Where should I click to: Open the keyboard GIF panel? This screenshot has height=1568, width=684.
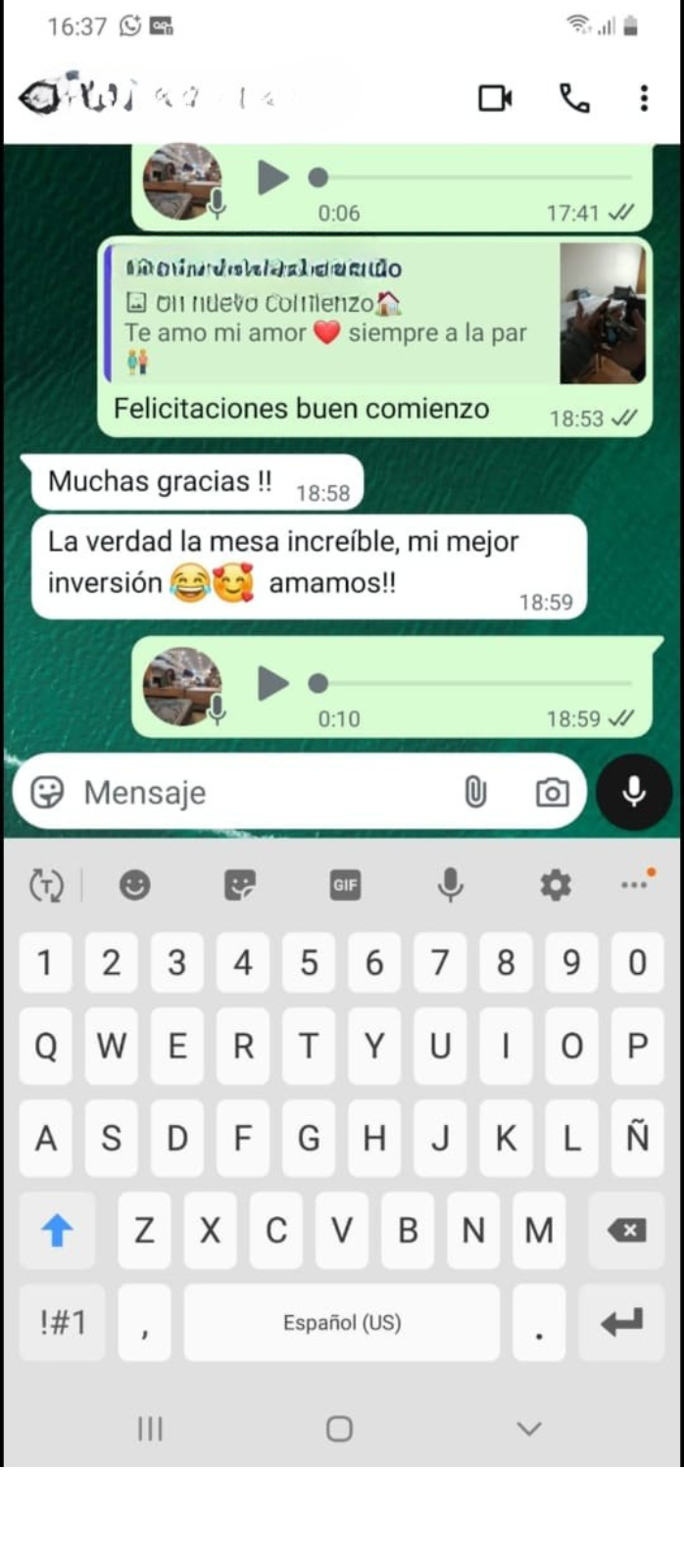[345, 885]
